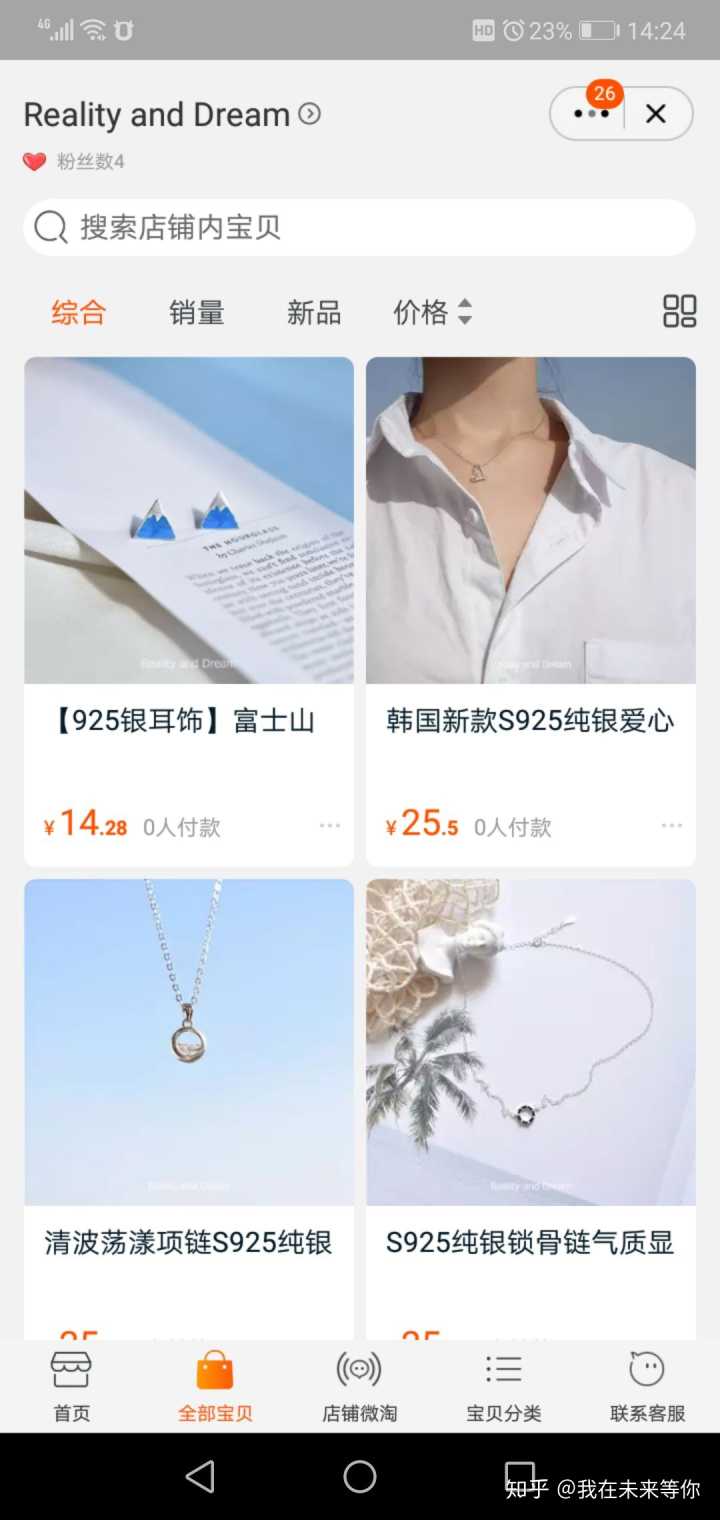Open more options on the 韩国新款S925纯银爱心 item
The width and height of the screenshot is (720, 1520).
[x=672, y=826]
